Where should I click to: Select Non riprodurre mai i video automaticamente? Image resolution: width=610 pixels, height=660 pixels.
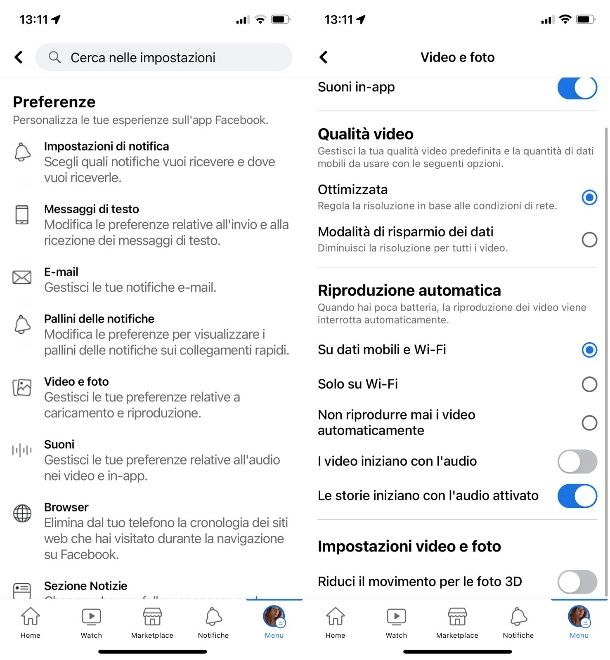589,422
